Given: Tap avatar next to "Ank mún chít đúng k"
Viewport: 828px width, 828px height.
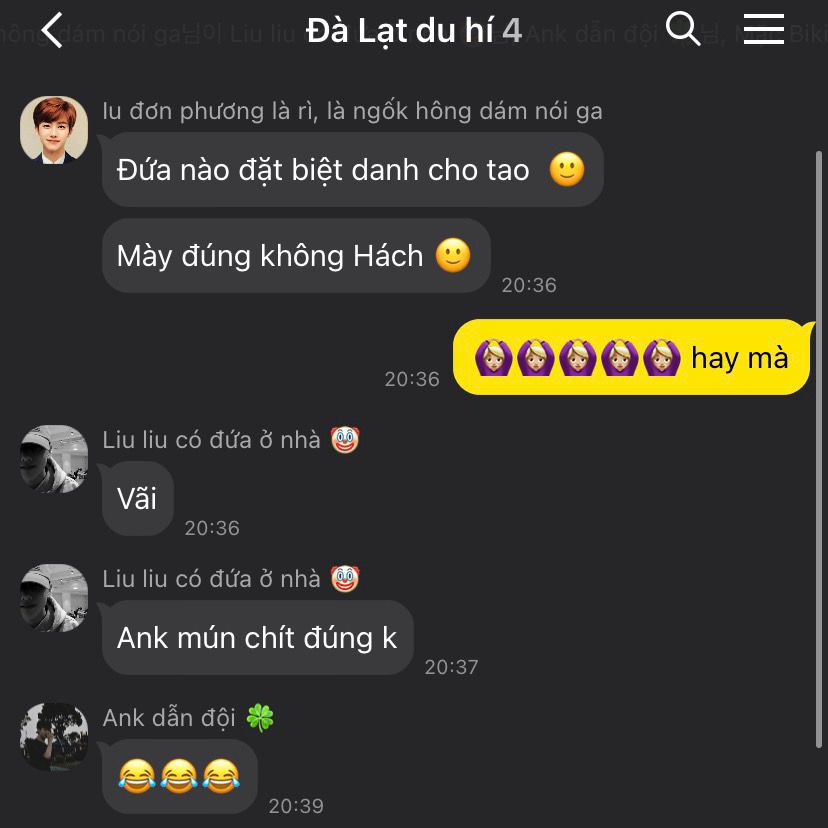Looking at the screenshot, I should (x=54, y=598).
